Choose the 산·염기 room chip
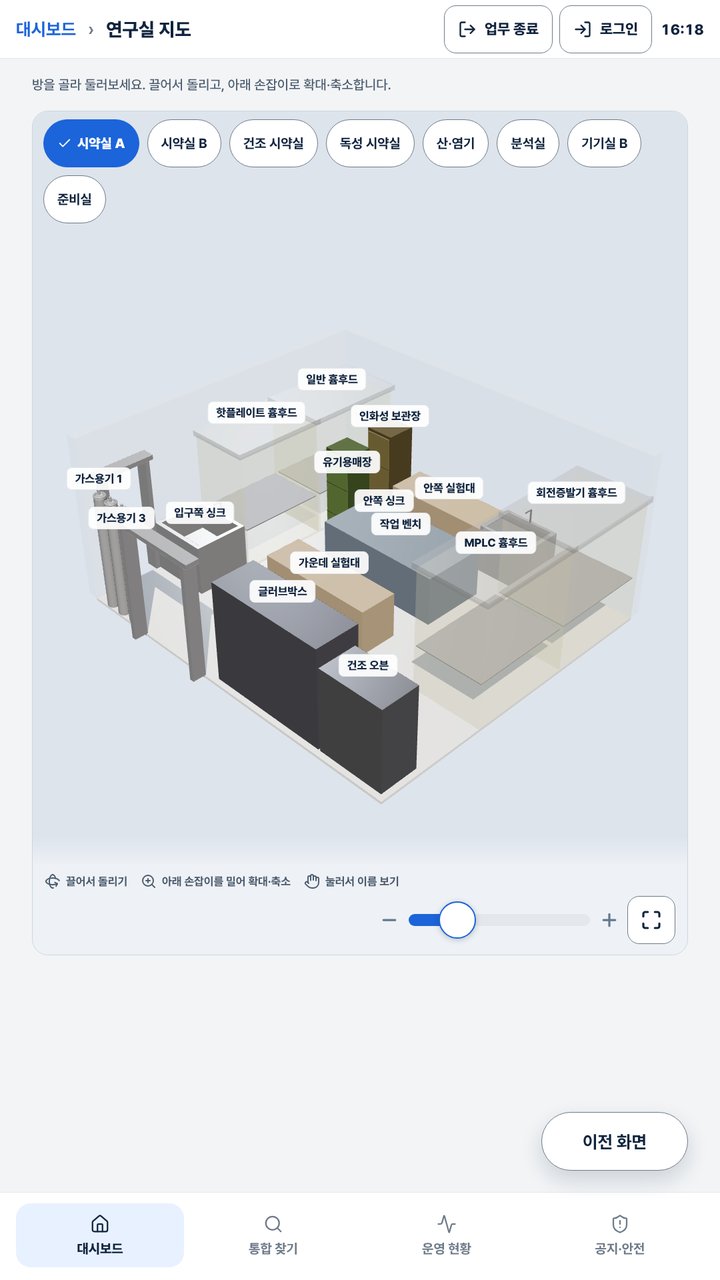 click(455, 143)
